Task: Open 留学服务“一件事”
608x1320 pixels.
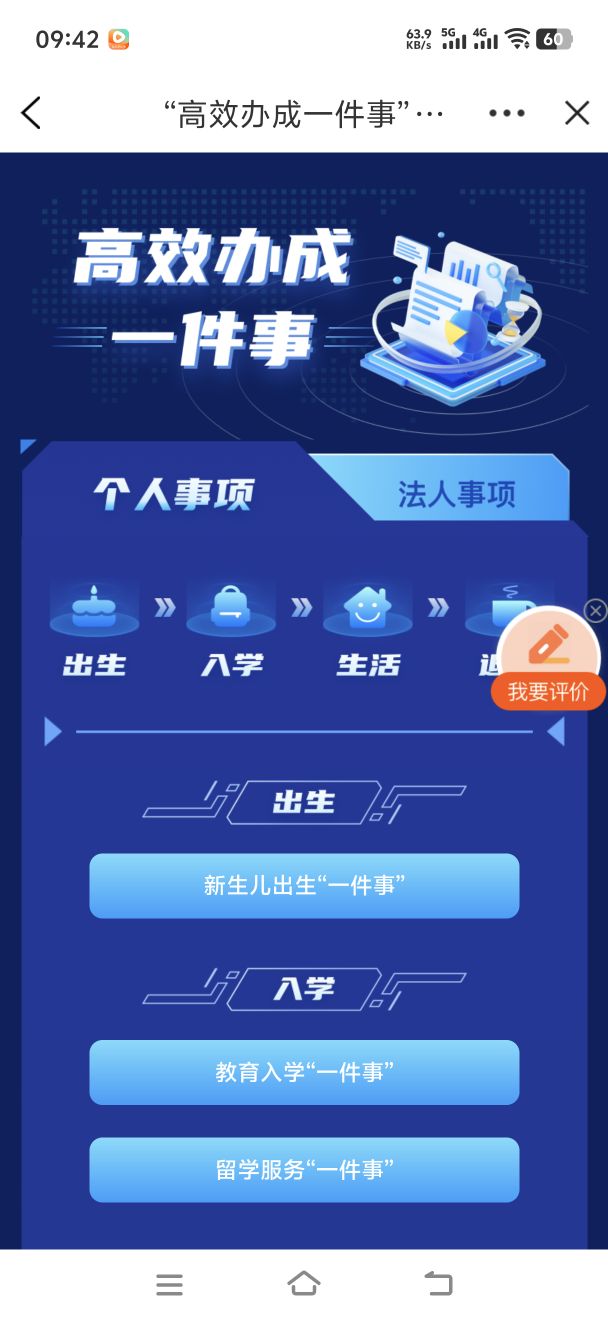Action: pyautogui.click(x=304, y=1169)
